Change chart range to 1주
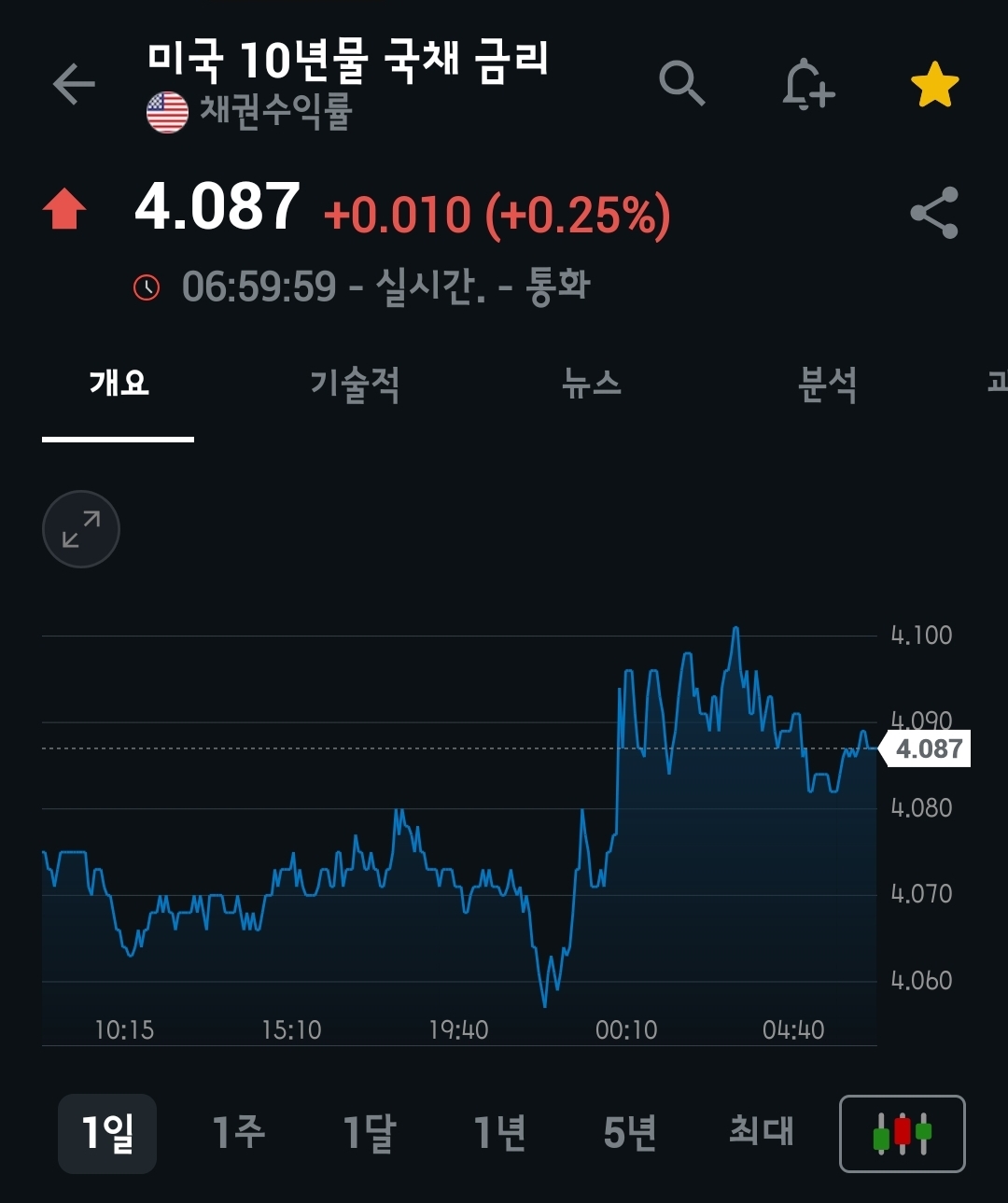 tap(238, 1133)
